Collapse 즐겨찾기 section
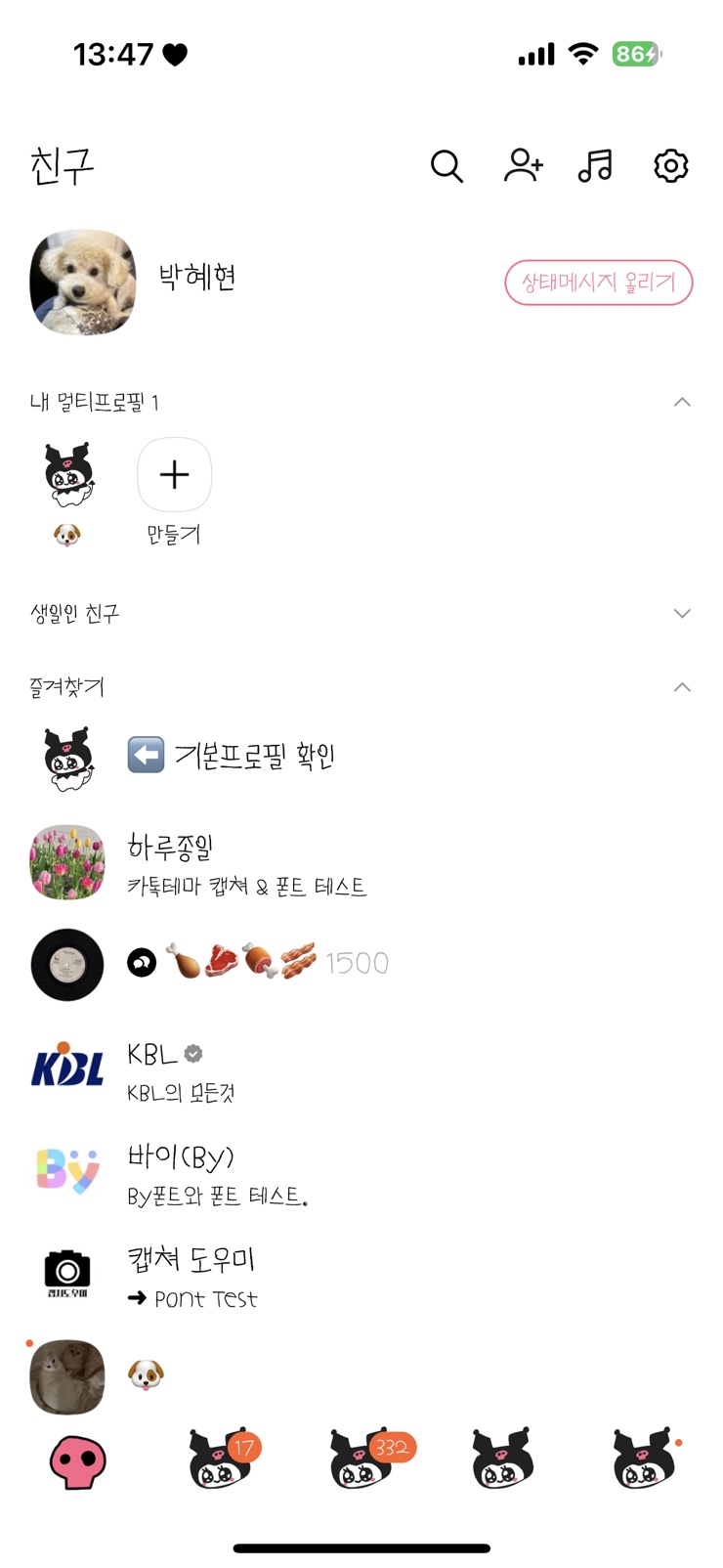This screenshot has width=723, height=1568. pyautogui.click(x=682, y=687)
